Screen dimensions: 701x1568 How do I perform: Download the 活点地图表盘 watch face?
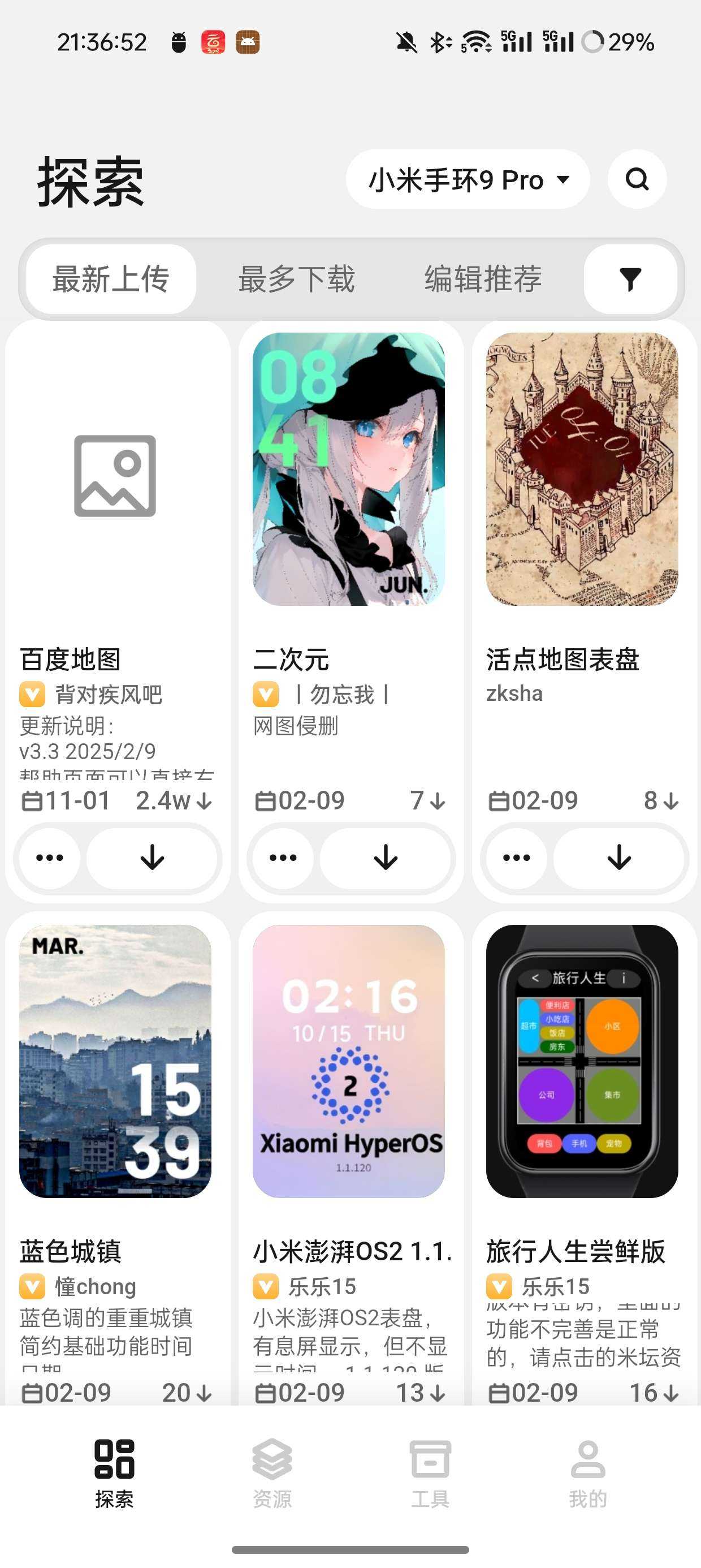click(619, 858)
